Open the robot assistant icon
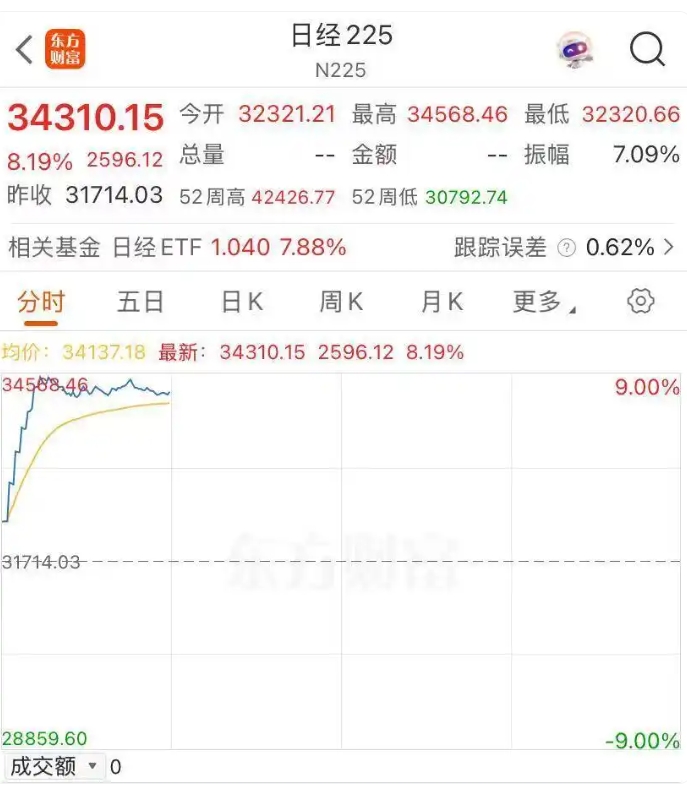The height and width of the screenshot is (799, 687). (574, 48)
